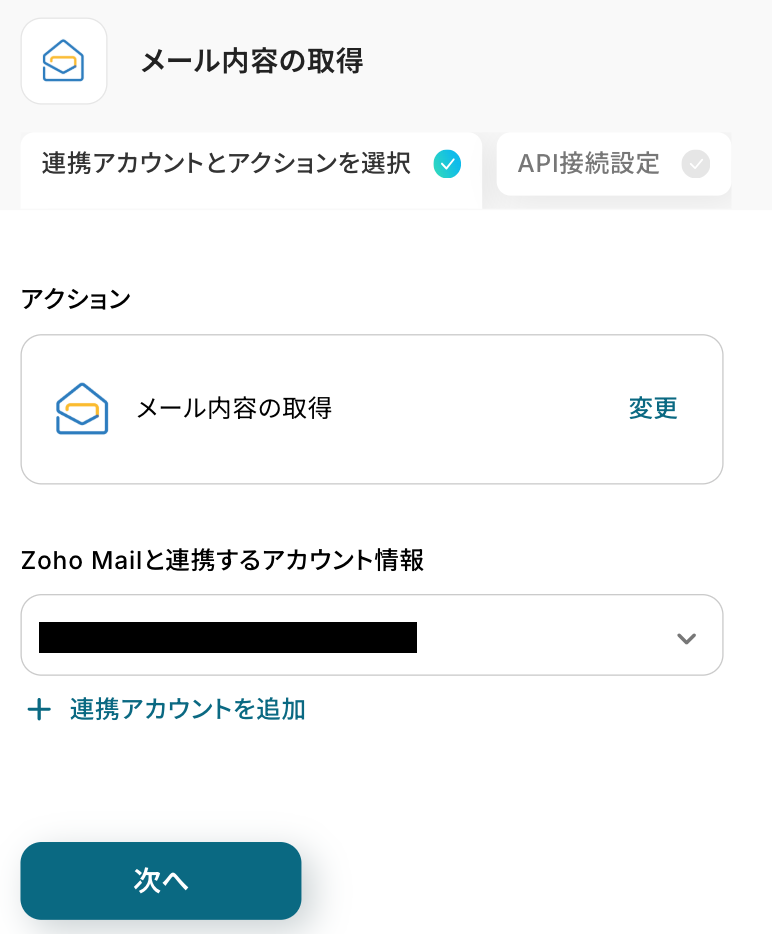
Task: Tap 変更 to change the action
Action: [x=653, y=408]
